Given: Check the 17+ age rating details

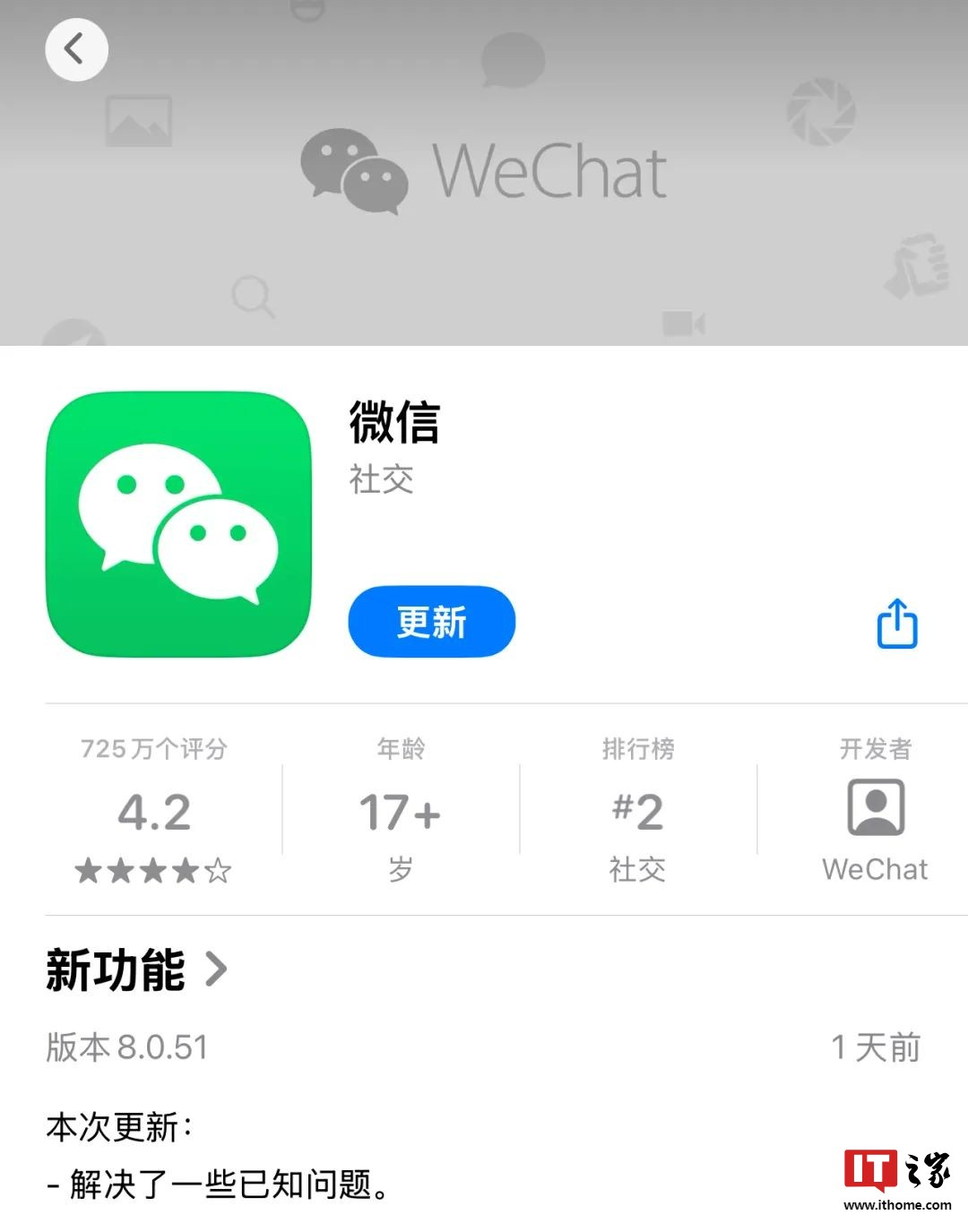Looking at the screenshot, I should tap(400, 810).
